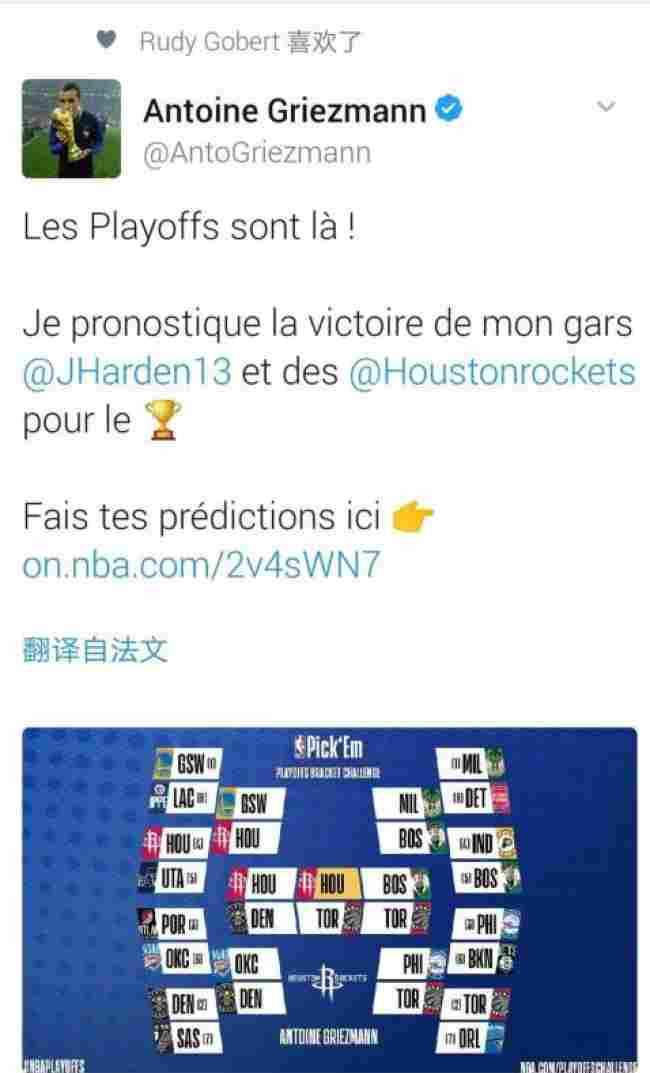Open the @JHarden13 mention
650x1073 pixels.
click(x=127, y=372)
